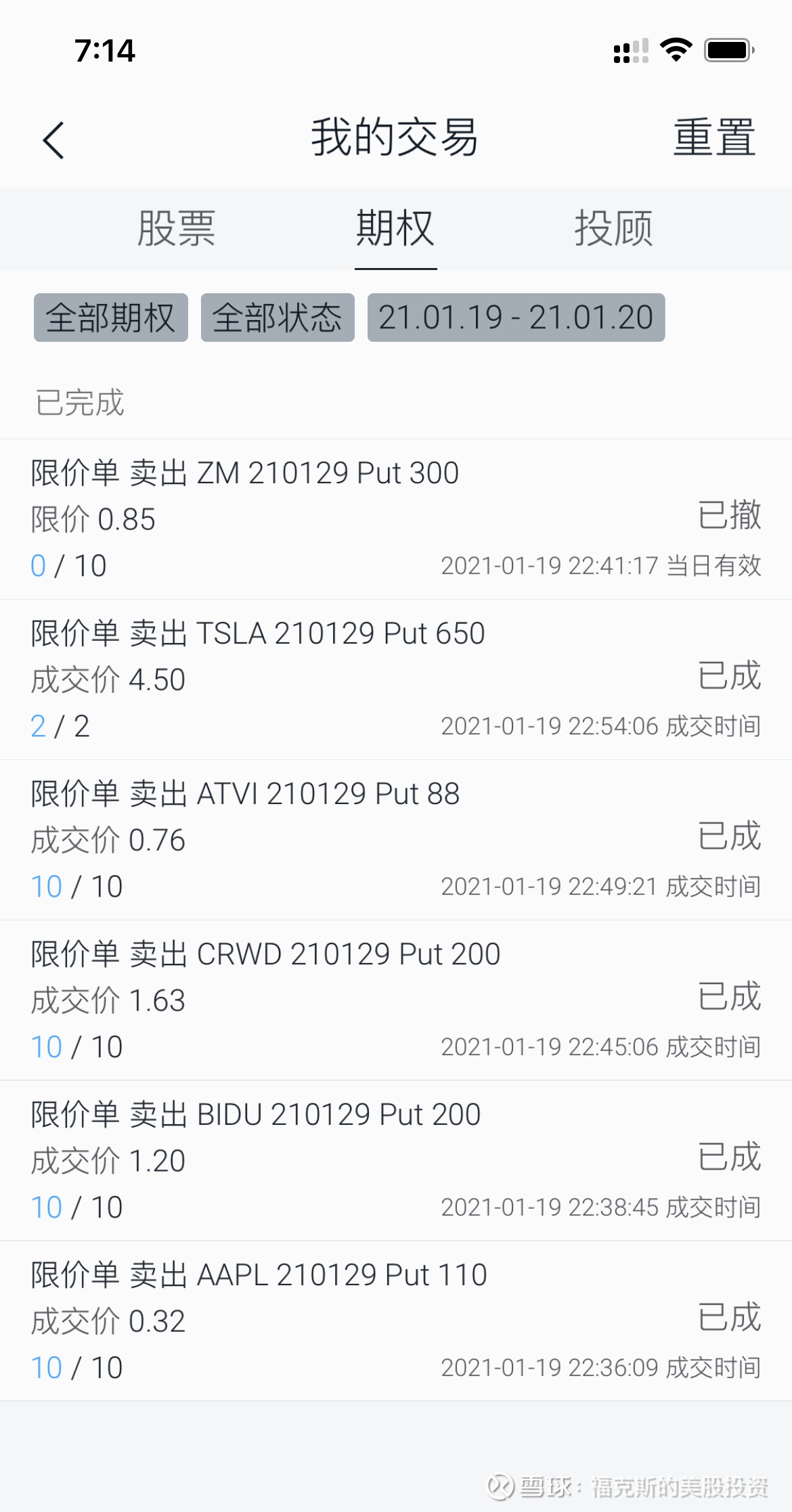
Task: Tap the 重置 reset button
Action: pos(714,137)
